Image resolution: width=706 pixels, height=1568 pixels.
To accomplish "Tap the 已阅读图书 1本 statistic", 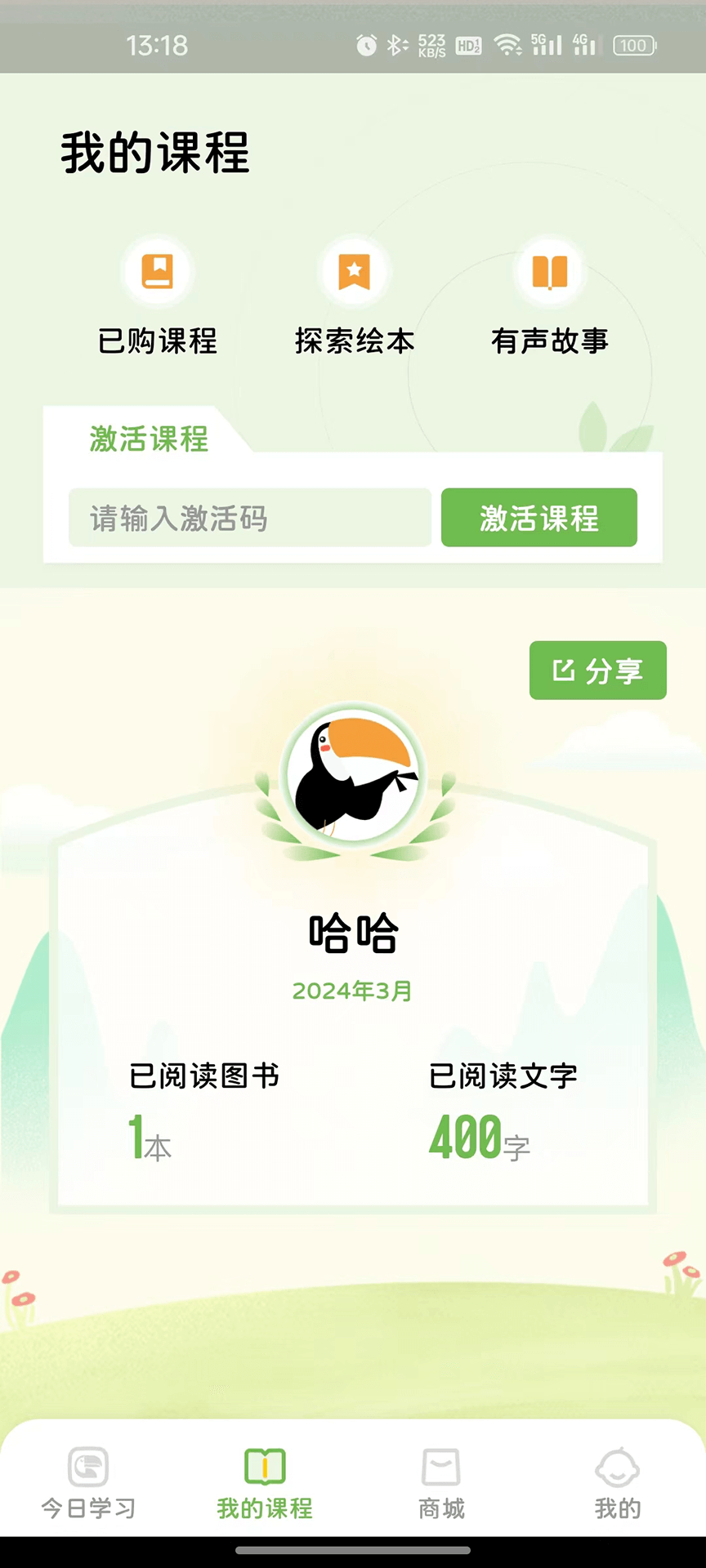I will (x=204, y=1111).
